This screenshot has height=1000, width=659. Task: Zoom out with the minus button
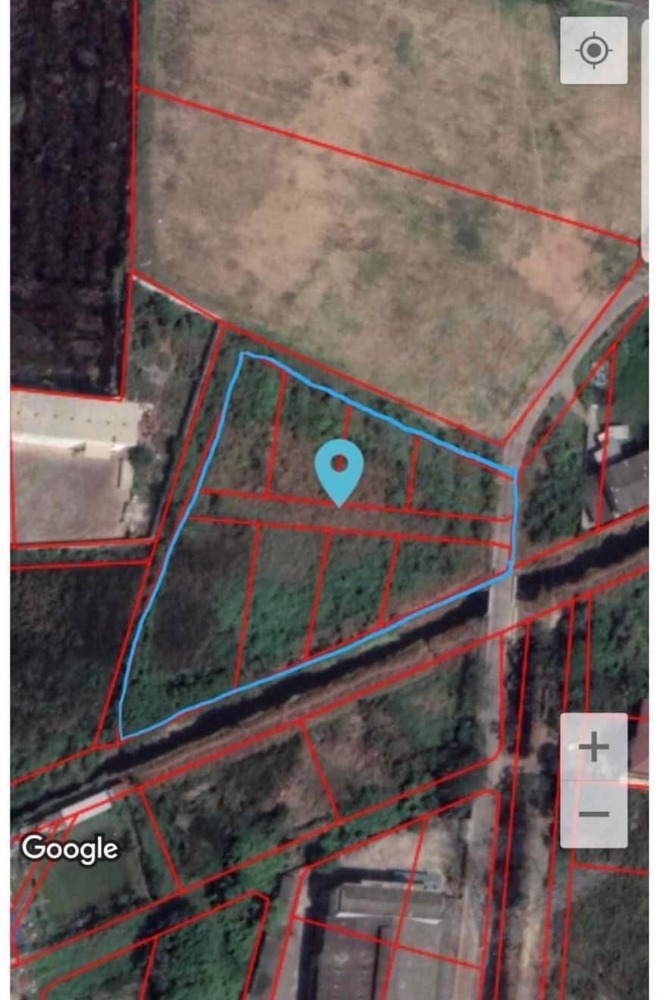(x=594, y=813)
